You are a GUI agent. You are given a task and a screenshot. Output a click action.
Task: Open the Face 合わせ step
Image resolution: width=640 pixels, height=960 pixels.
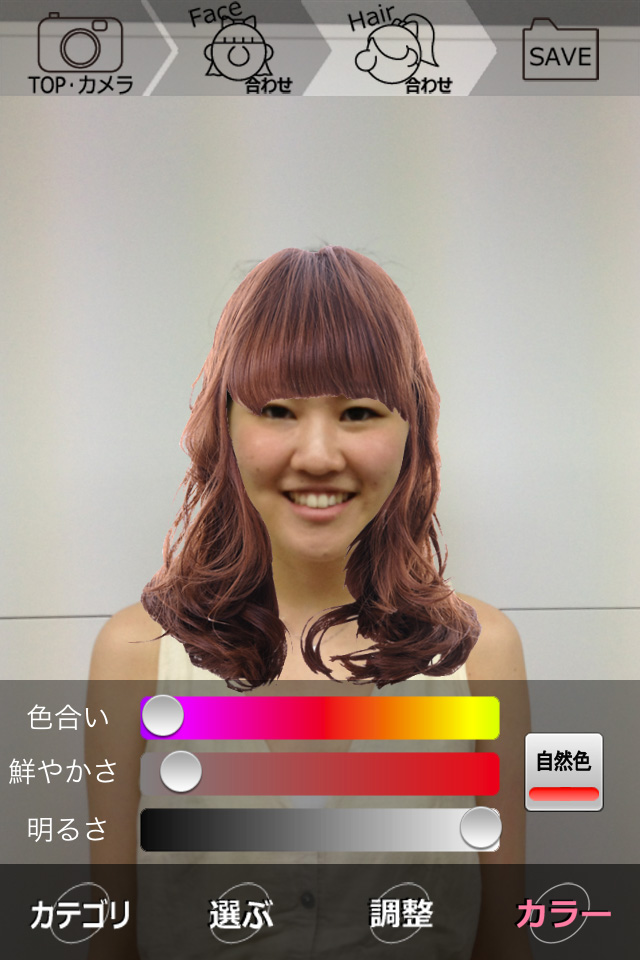coord(240,50)
